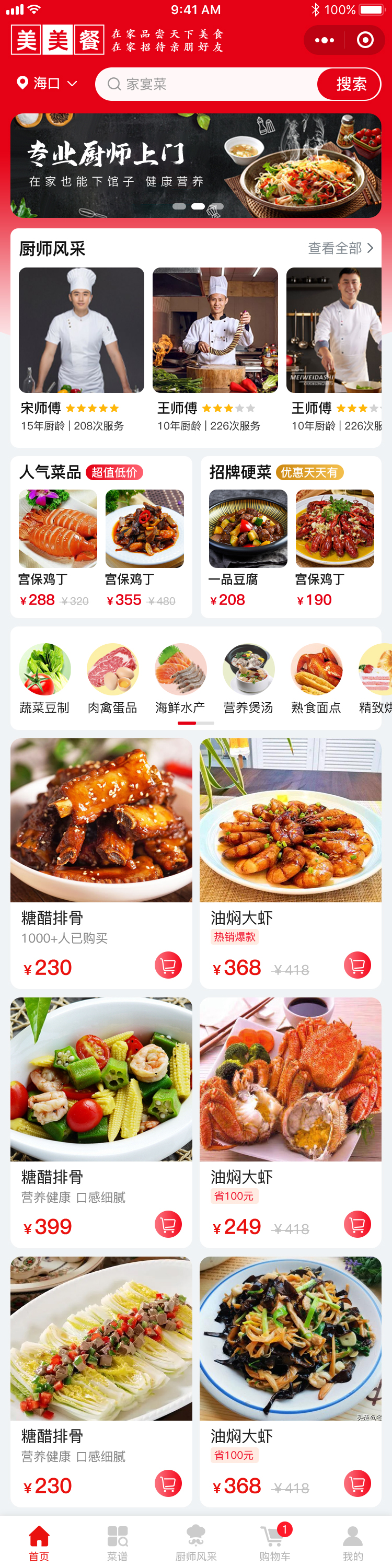Add the ¥249 油焖大虾 to cart
Image resolution: width=392 pixels, height=1568 pixels.
tap(358, 1224)
